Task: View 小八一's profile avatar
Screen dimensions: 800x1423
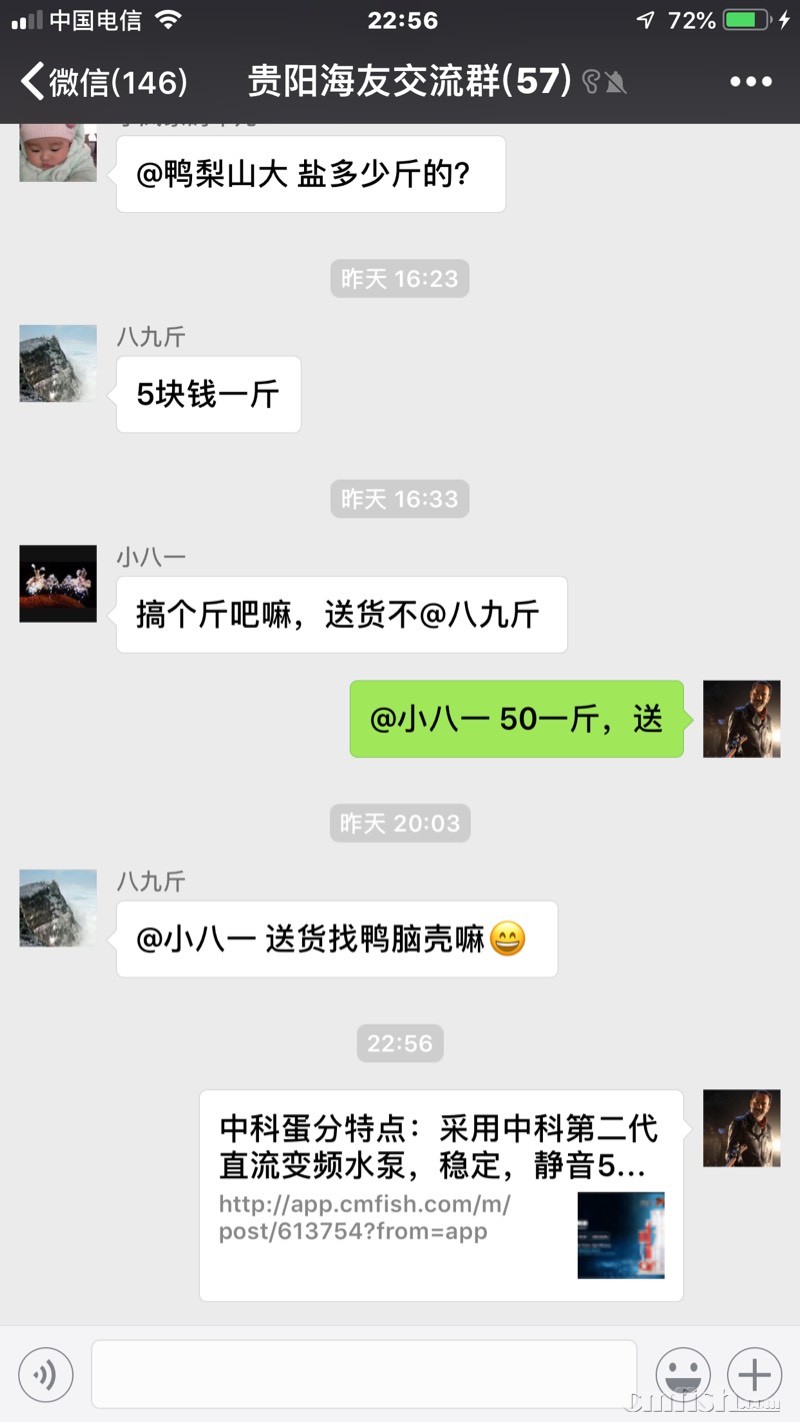Action: pos(58,584)
